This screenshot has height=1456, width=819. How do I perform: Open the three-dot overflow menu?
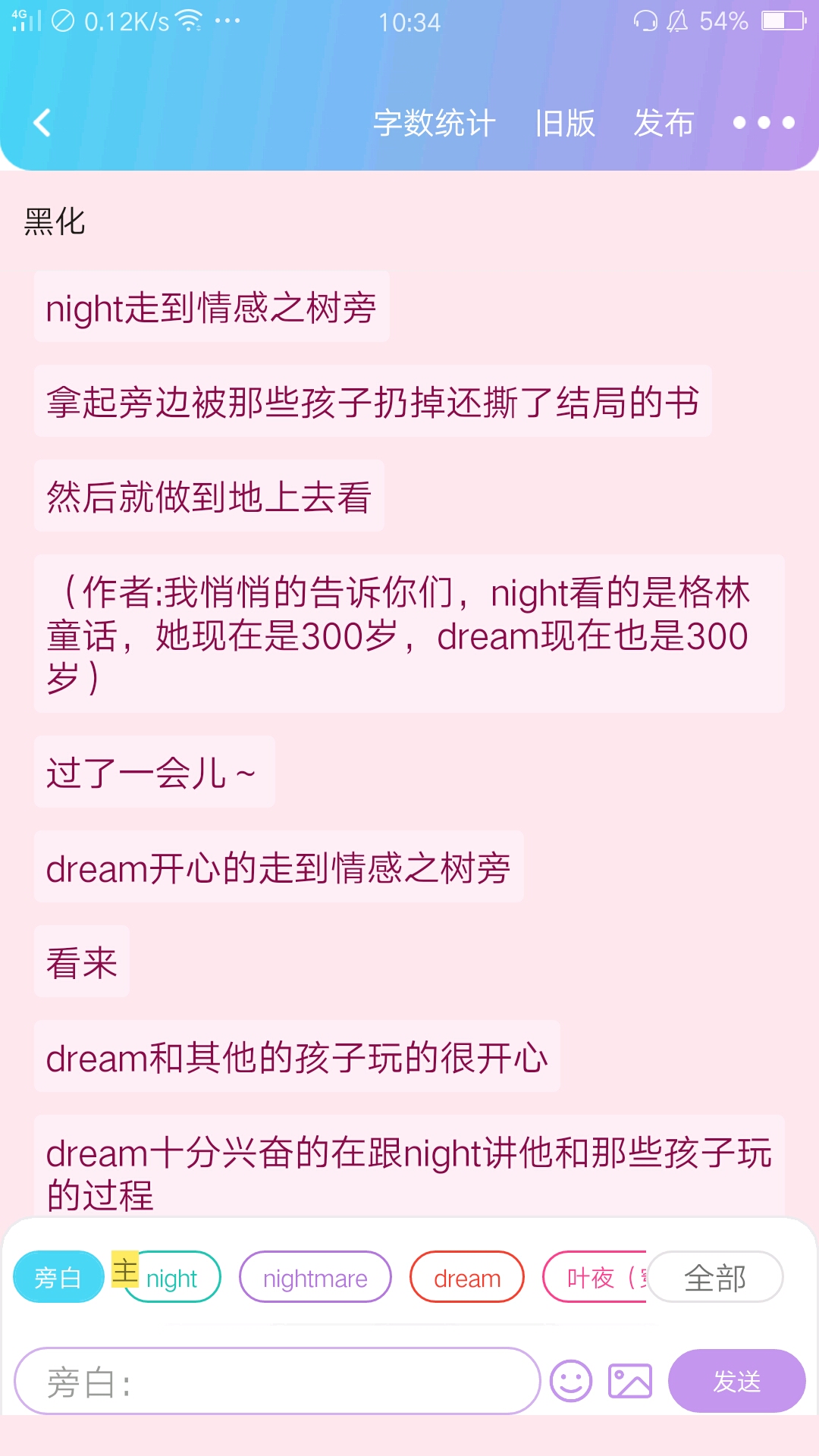764,123
